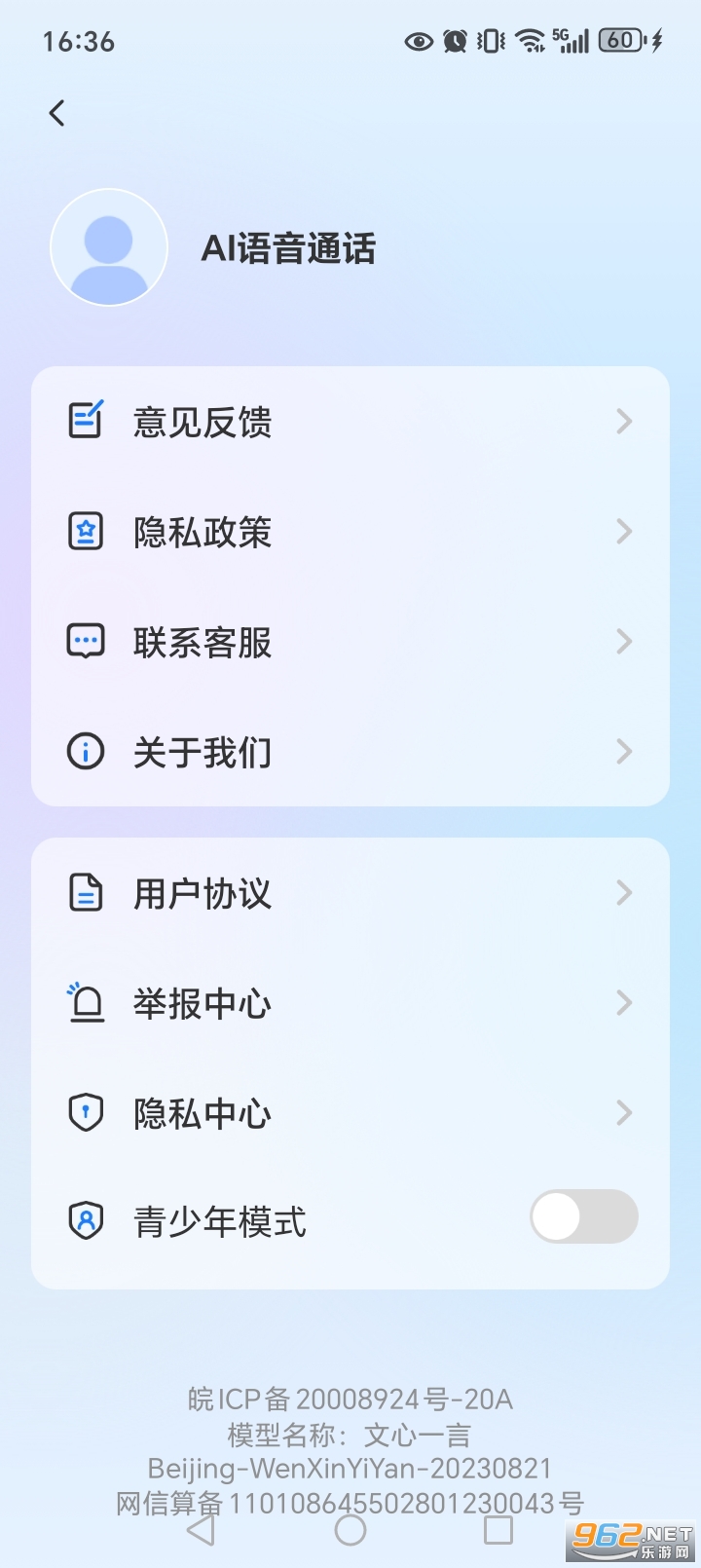
Task: Visit the 隐私中心 section
Action: (350, 1112)
